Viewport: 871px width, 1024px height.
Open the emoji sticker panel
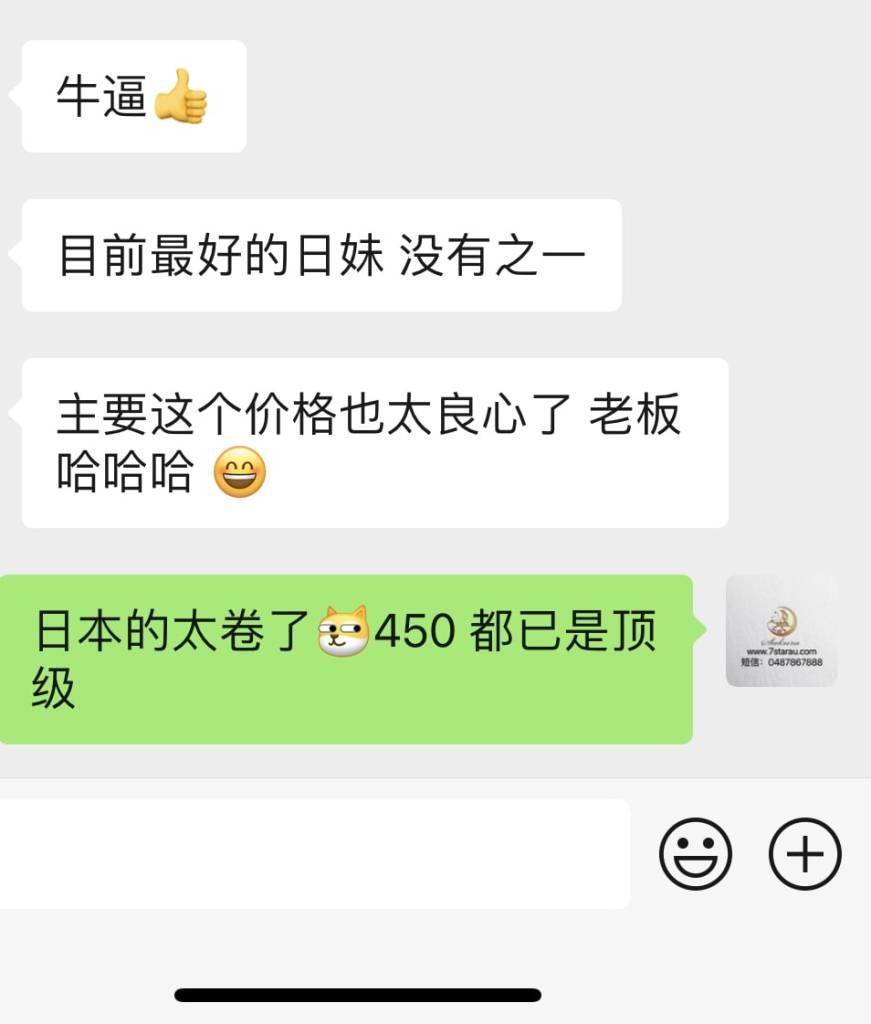(x=695, y=854)
